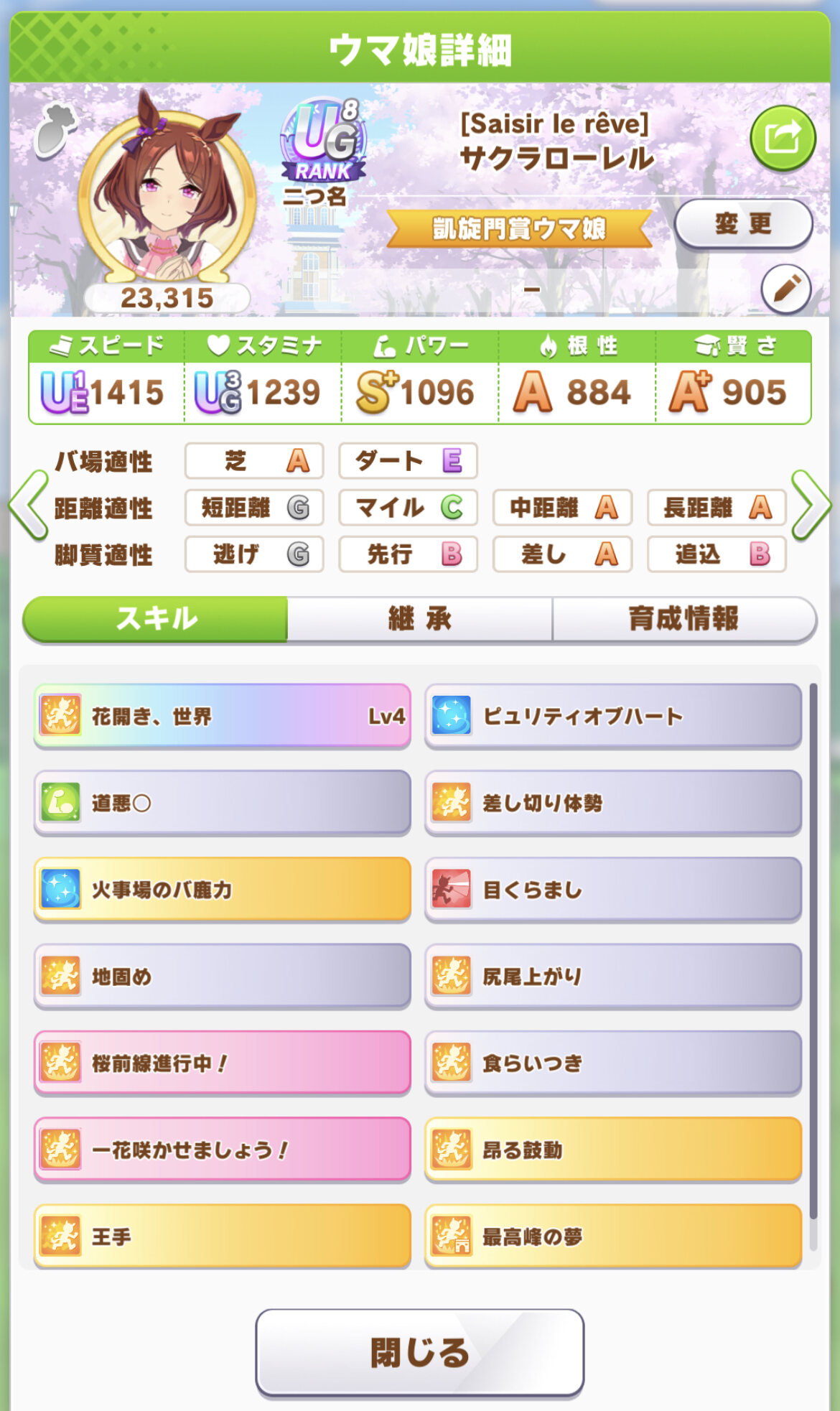Open skill ピュリティオブハート

(613, 716)
